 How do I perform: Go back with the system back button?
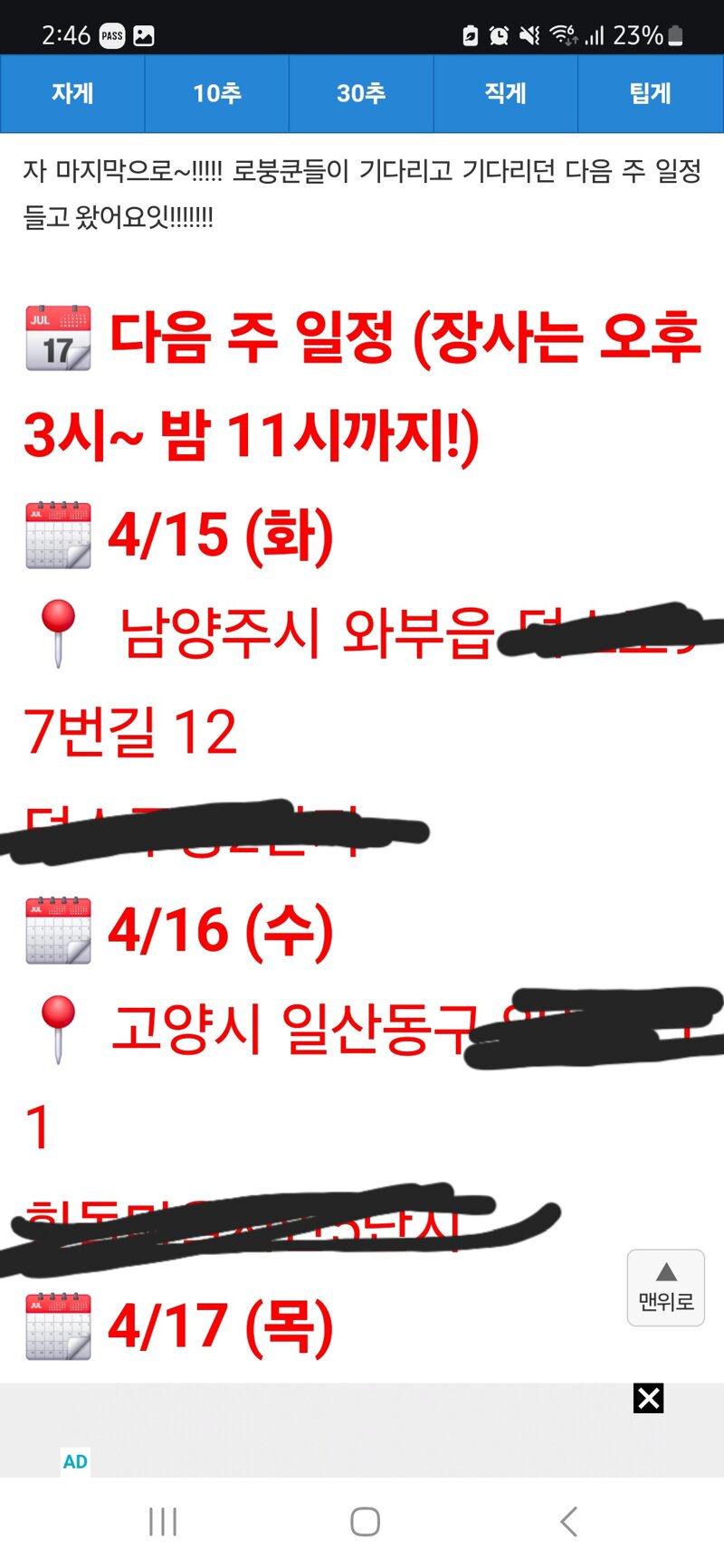[x=568, y=1522]
